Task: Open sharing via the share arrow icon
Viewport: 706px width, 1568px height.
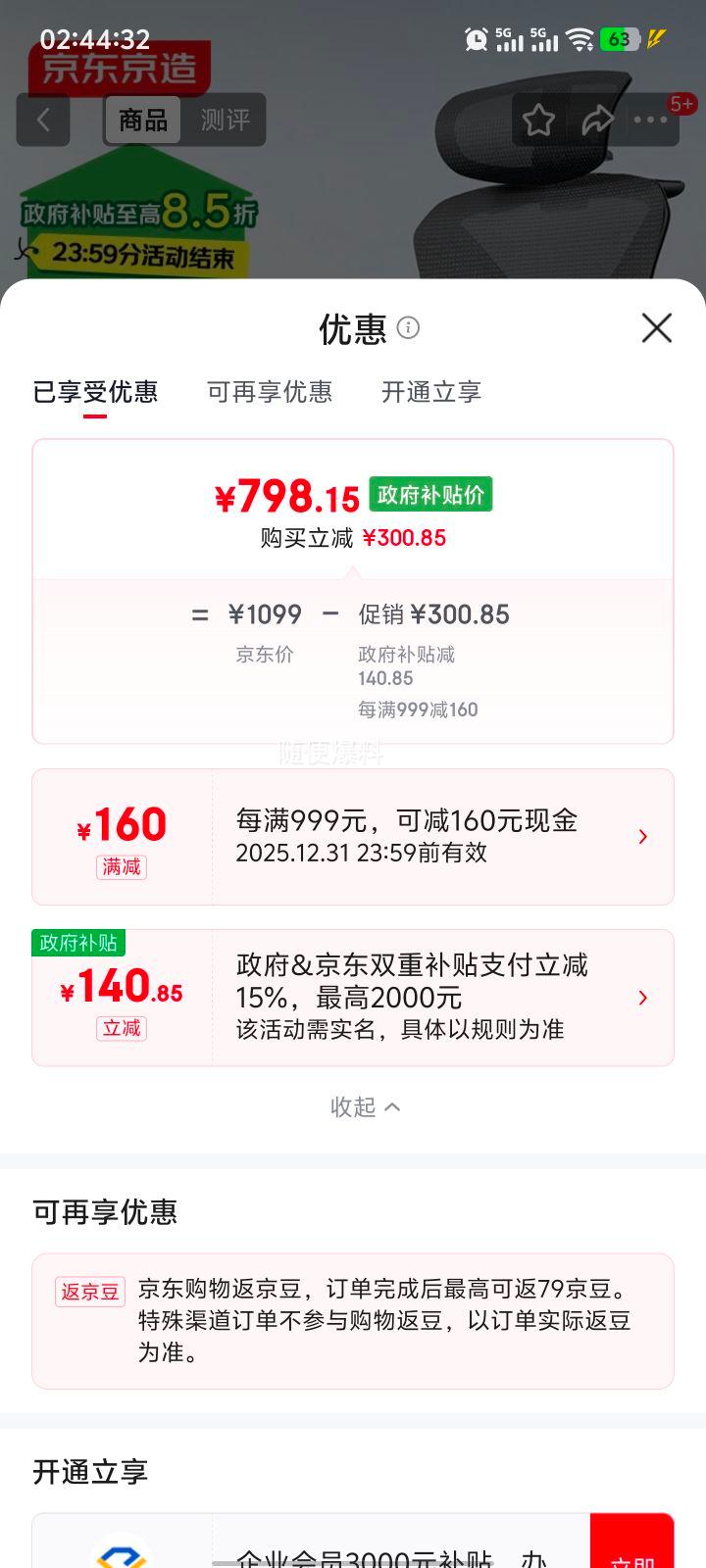Action: click(596, 119)
